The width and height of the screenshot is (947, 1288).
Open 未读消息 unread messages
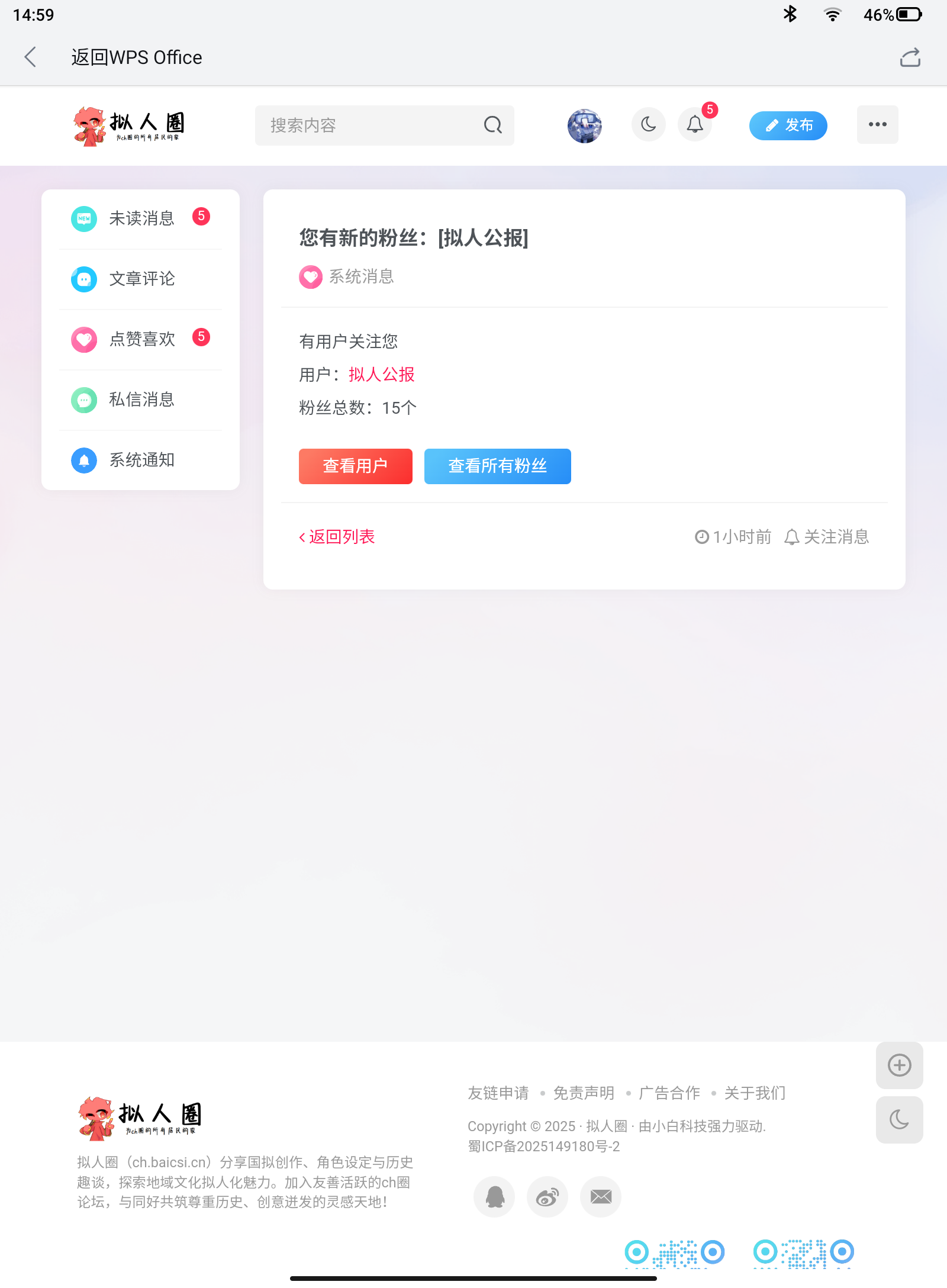click(141, 219)
